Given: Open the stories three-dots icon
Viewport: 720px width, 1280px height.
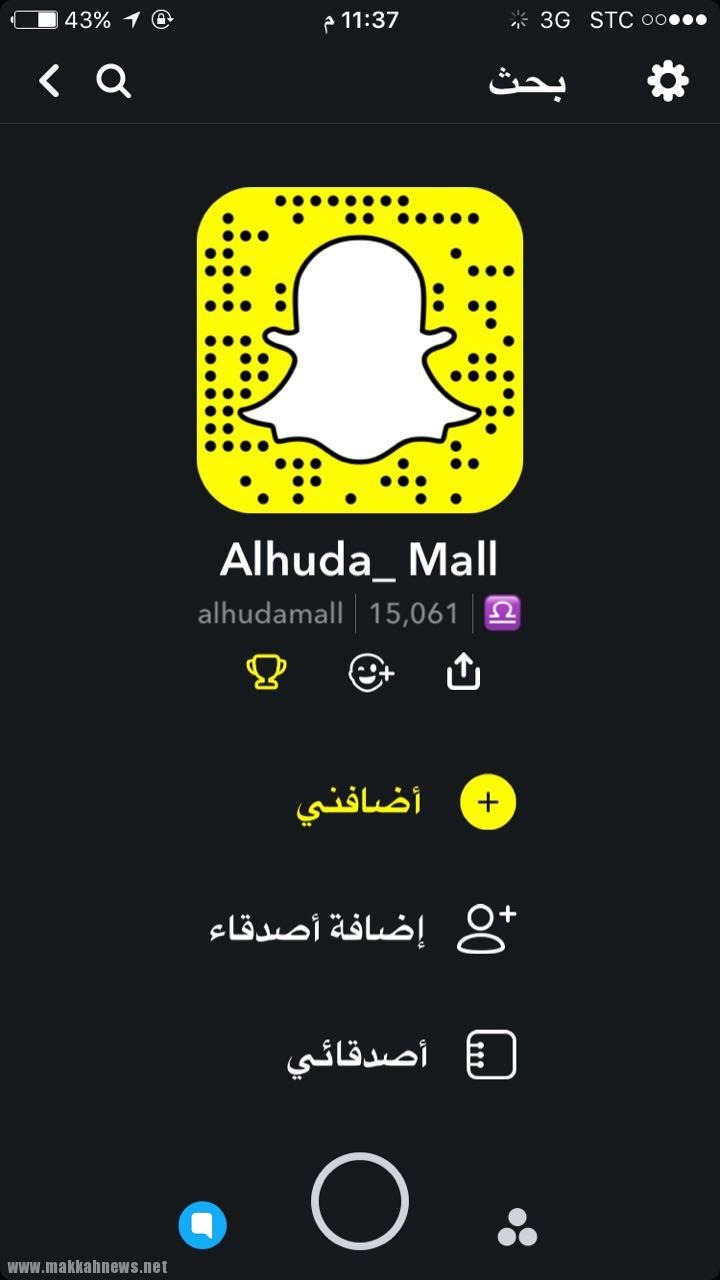Looking at the screenshot, I should (x=517, y=1227).
